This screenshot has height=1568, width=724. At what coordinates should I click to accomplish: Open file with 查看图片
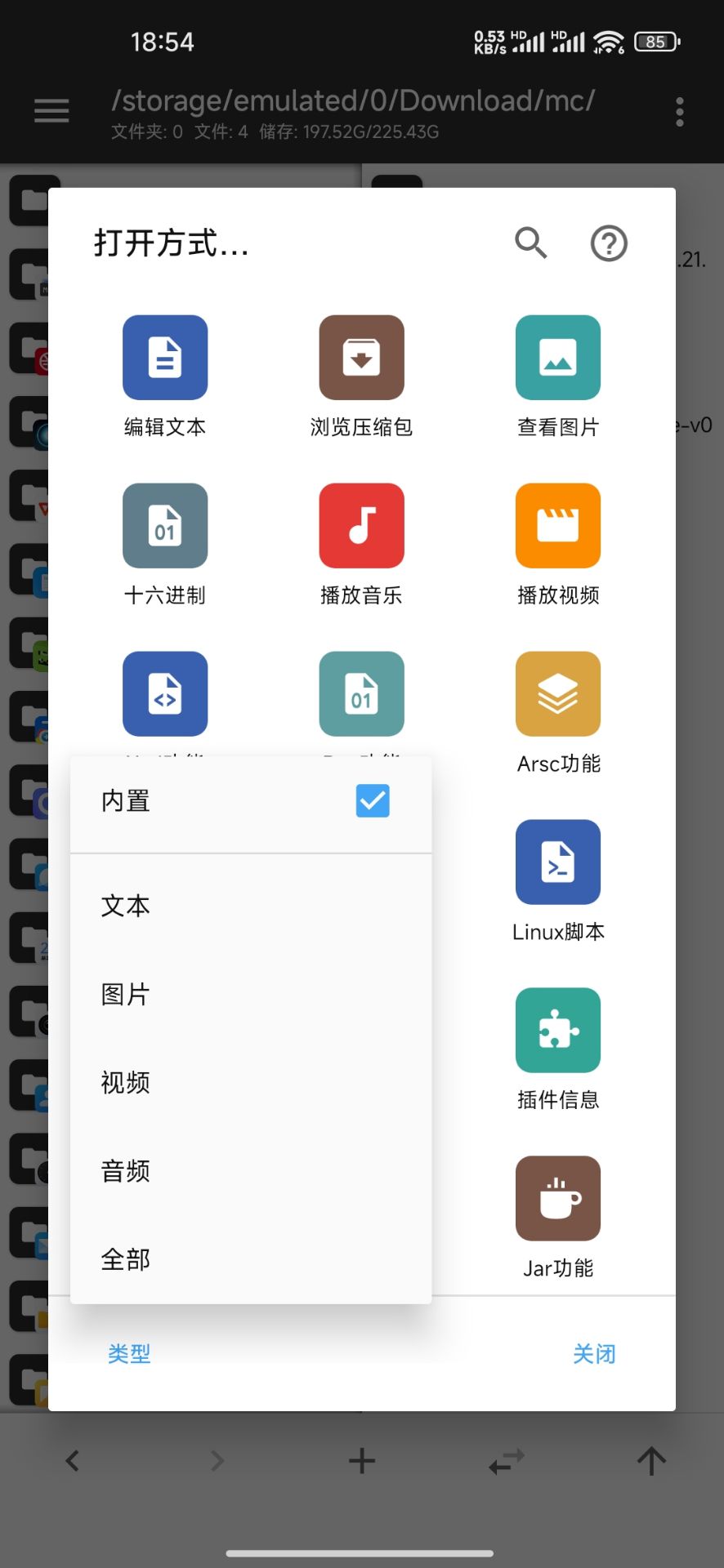[x=558, y=358]
